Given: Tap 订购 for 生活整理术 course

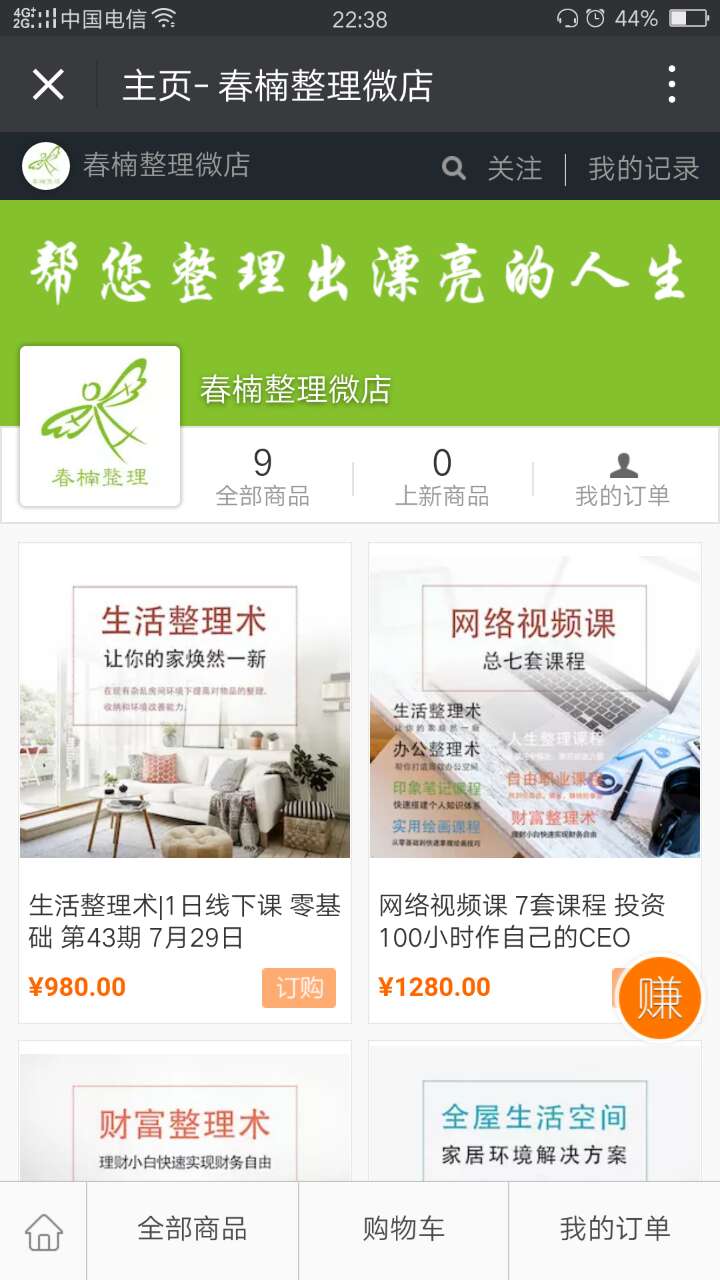Looking at the screenshot, I should pyautogui.click(x=299, y=988).
